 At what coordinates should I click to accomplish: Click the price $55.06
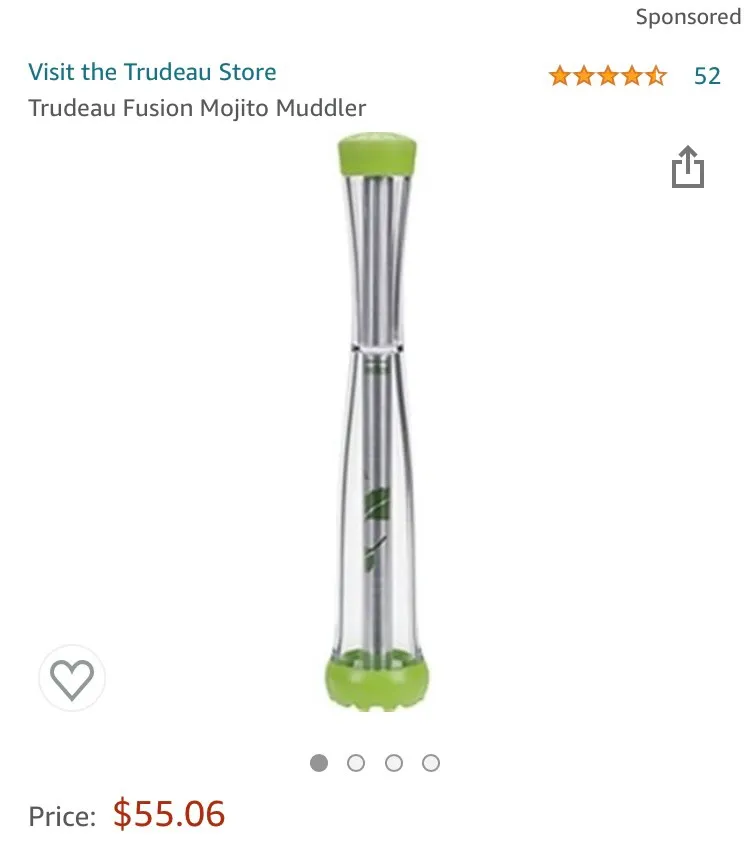click(168, 815)
